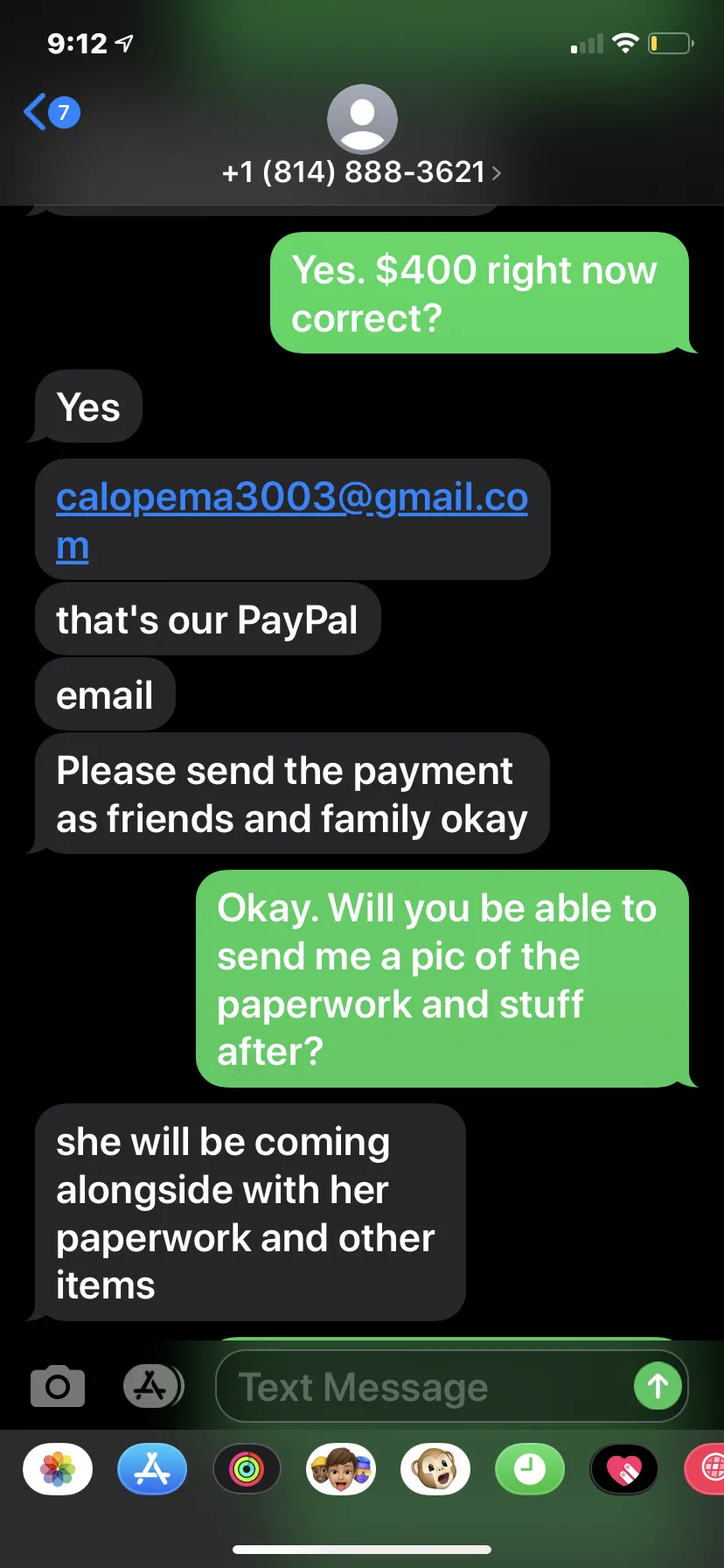724x1568 pixels.
Task: Open the Photos iMessage app
Action: pos(58,1469)
